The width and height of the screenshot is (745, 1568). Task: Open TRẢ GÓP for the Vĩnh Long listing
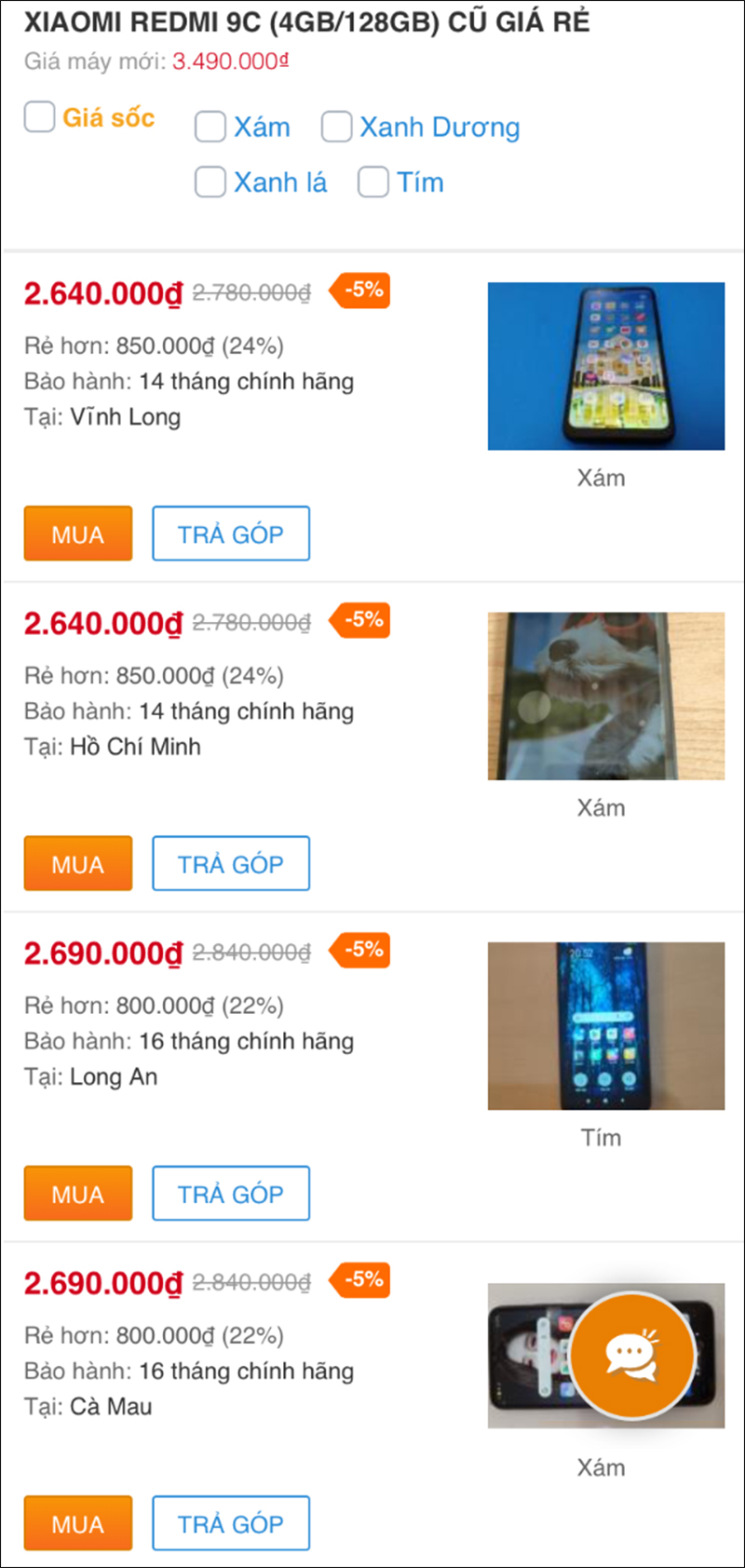coord(231,534)
